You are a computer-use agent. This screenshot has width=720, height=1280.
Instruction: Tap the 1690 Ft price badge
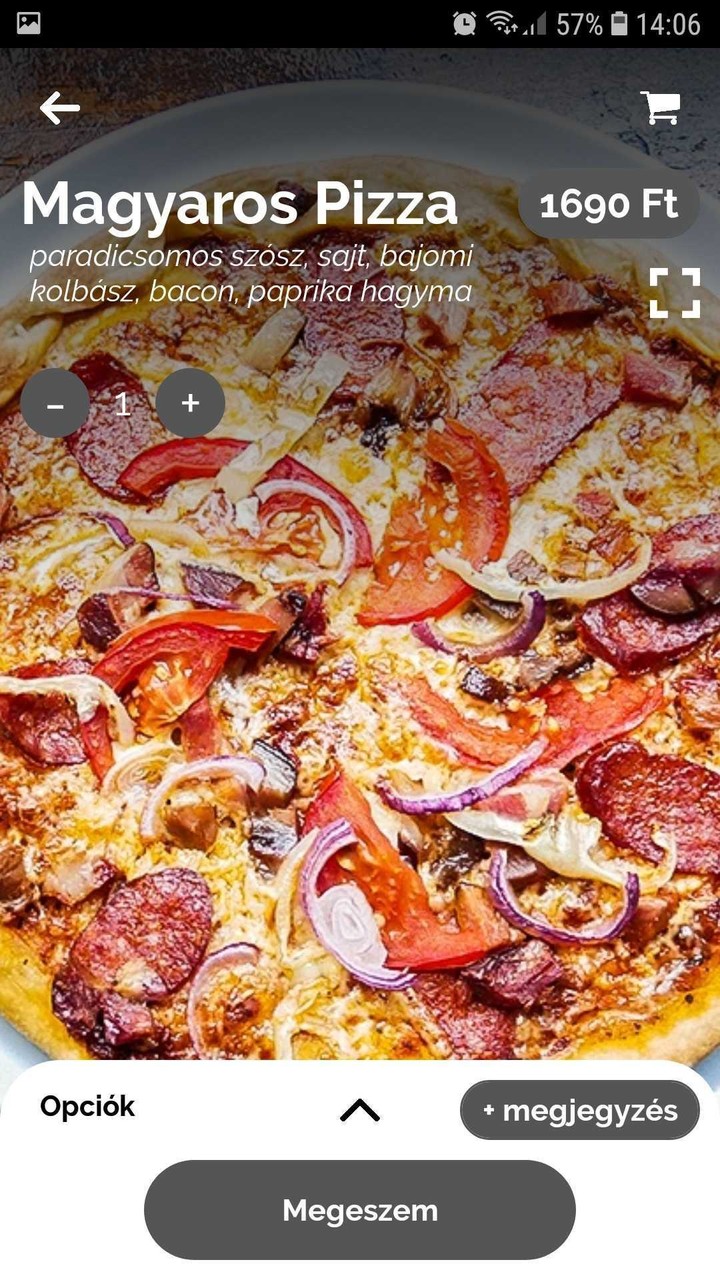(607, 204)
